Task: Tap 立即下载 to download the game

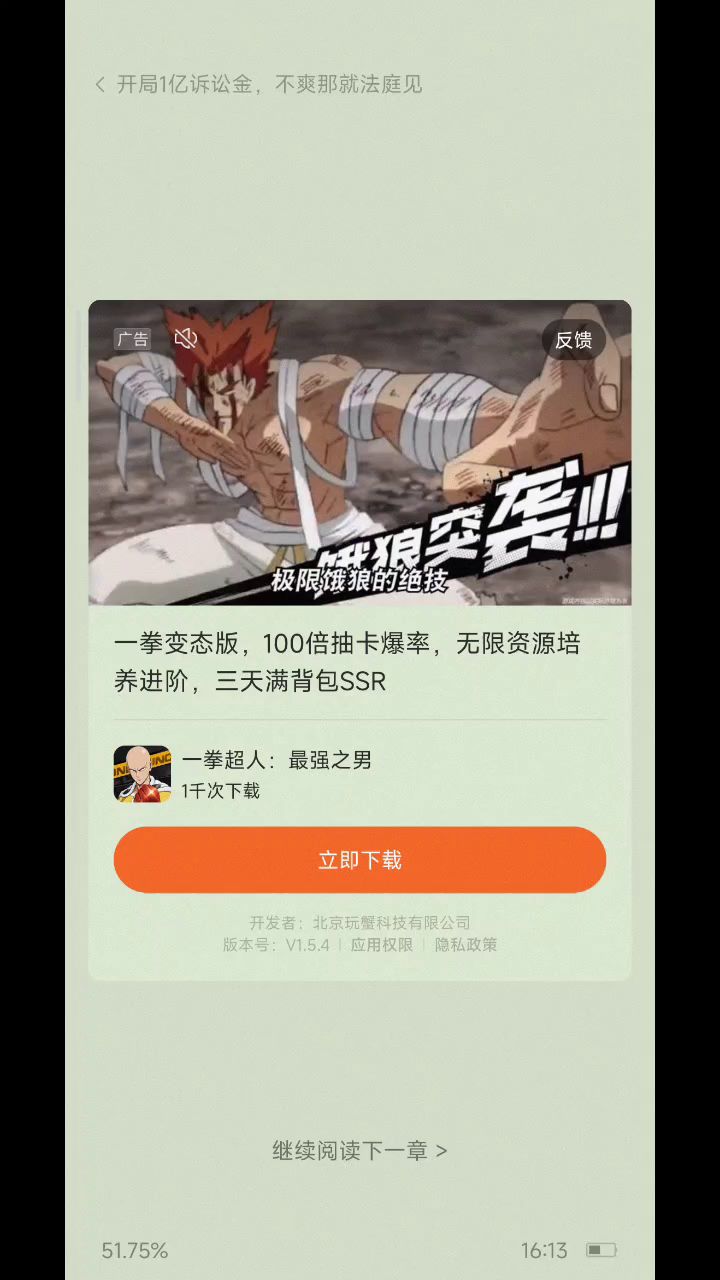Action: [x=360, y=860]
